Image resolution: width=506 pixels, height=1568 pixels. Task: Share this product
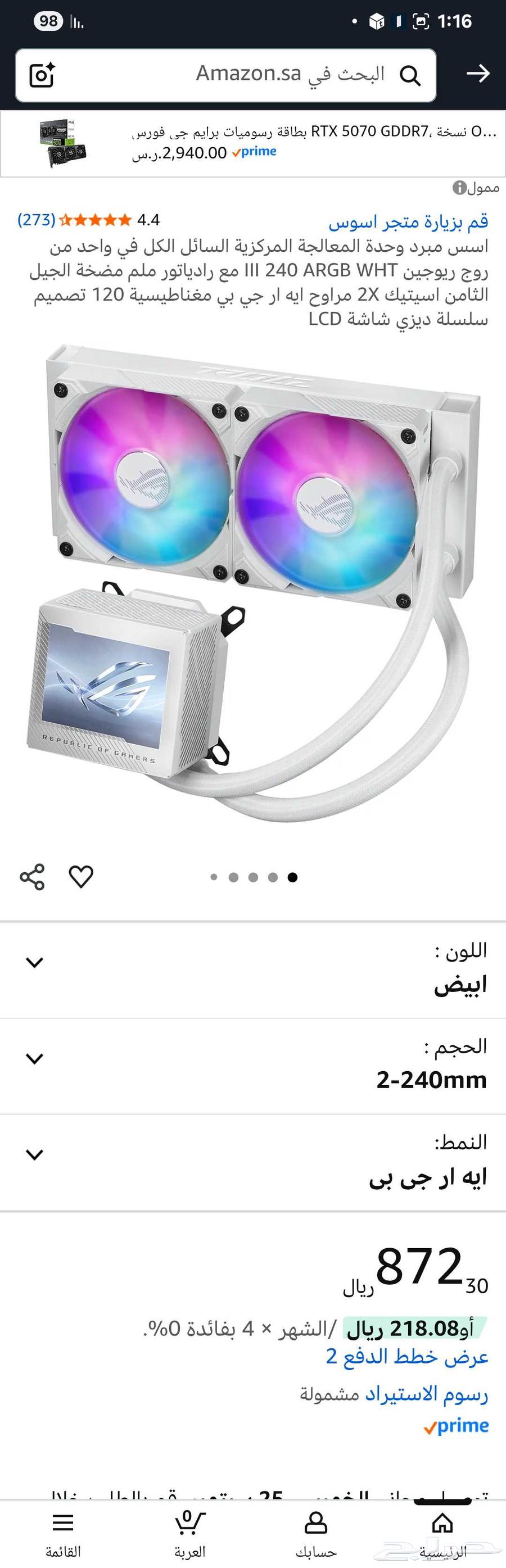pos(32,877)
